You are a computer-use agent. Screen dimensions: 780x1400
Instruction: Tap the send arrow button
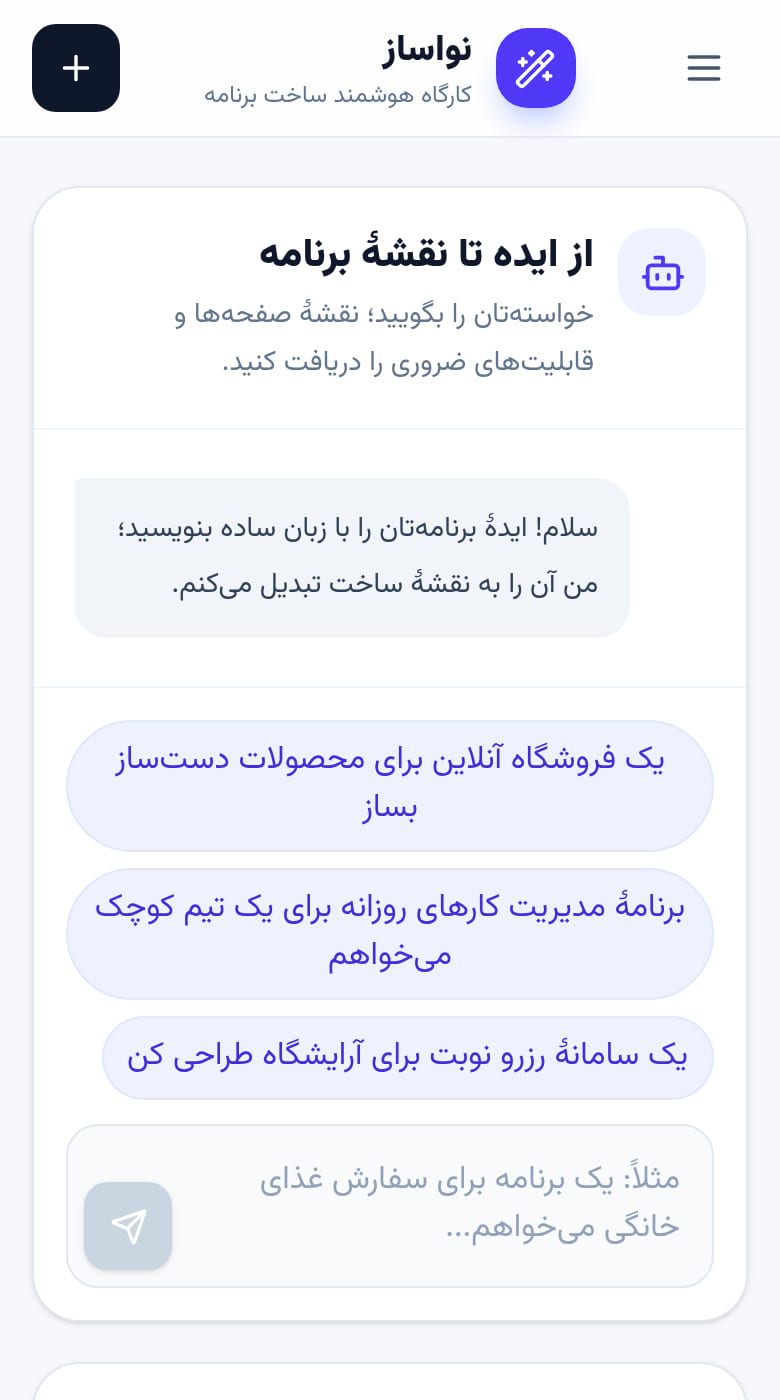pos(128,1226)
